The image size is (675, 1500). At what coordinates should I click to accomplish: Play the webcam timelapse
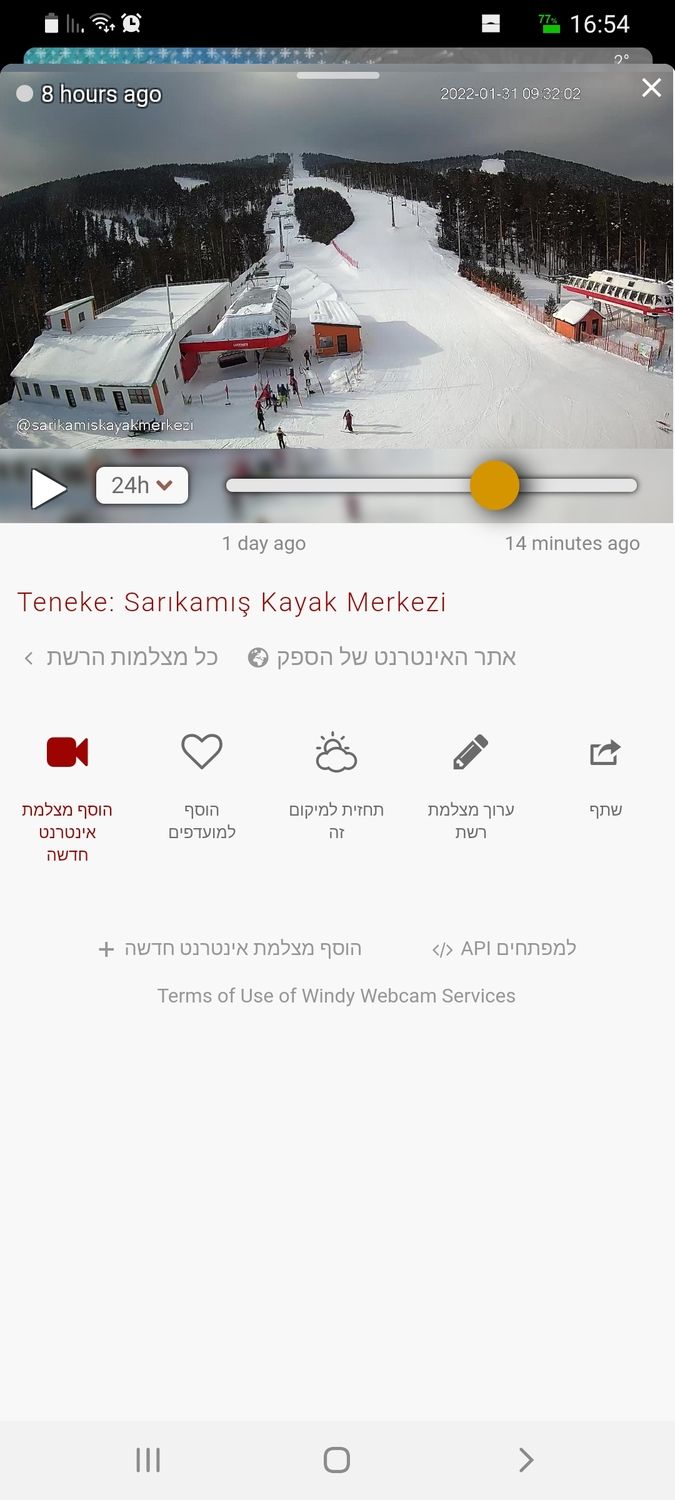(x=48, y=488)
